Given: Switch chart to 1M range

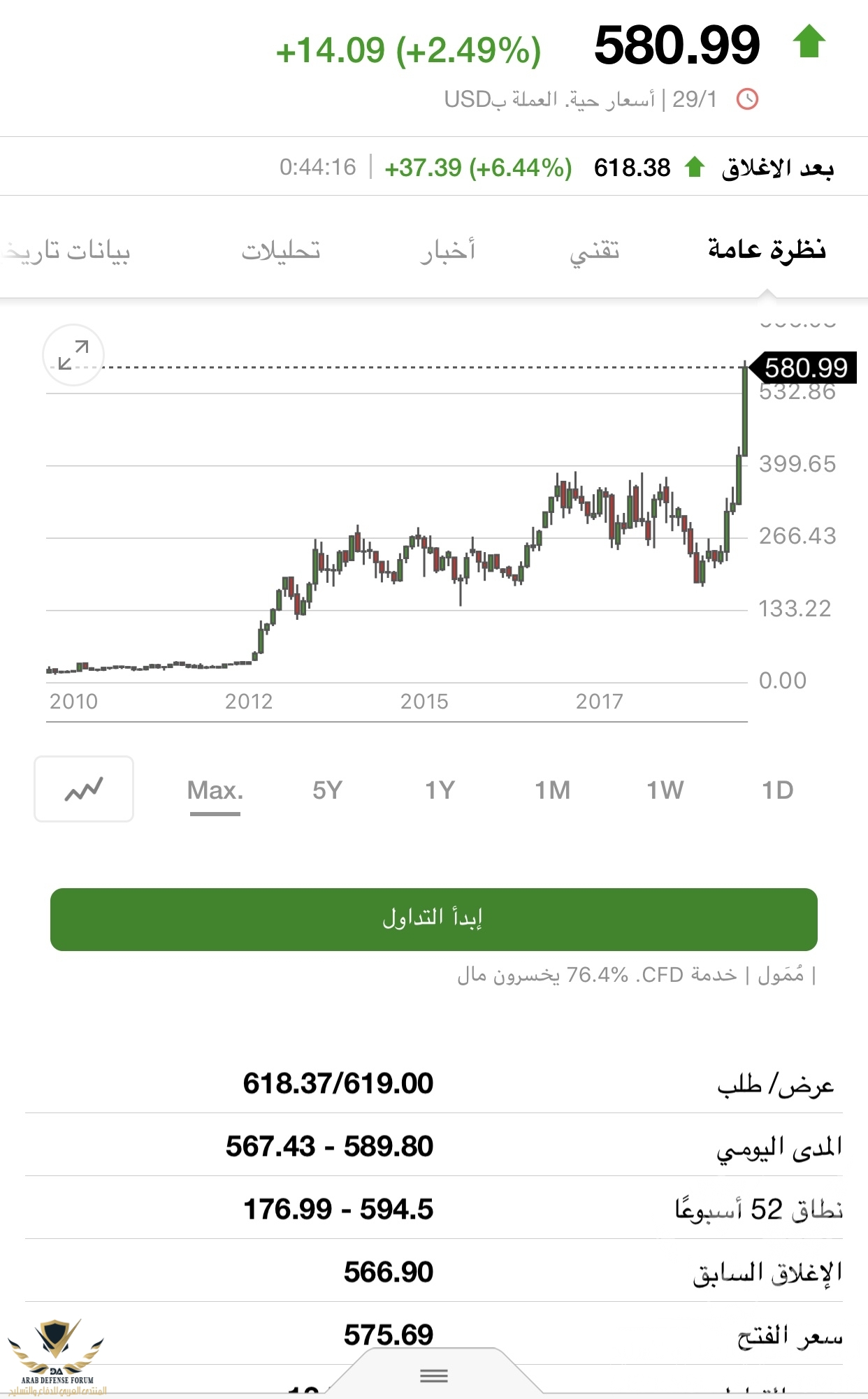Looking at the screenshot, I should pyautogui.click(x=553, y=790).
